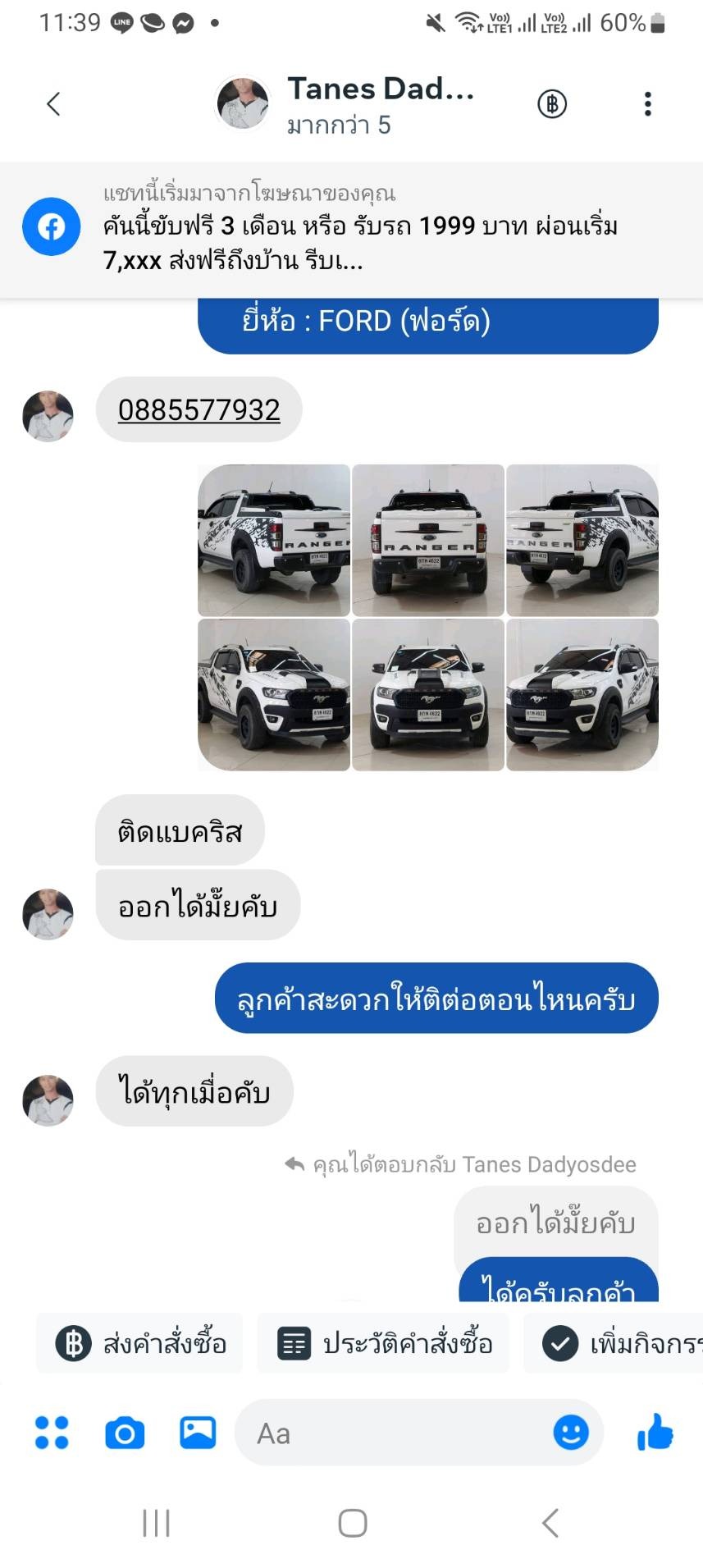Call the phone number 0885577932
Viewport: 703px width, 1568px height.
click(x=199, y=409)
